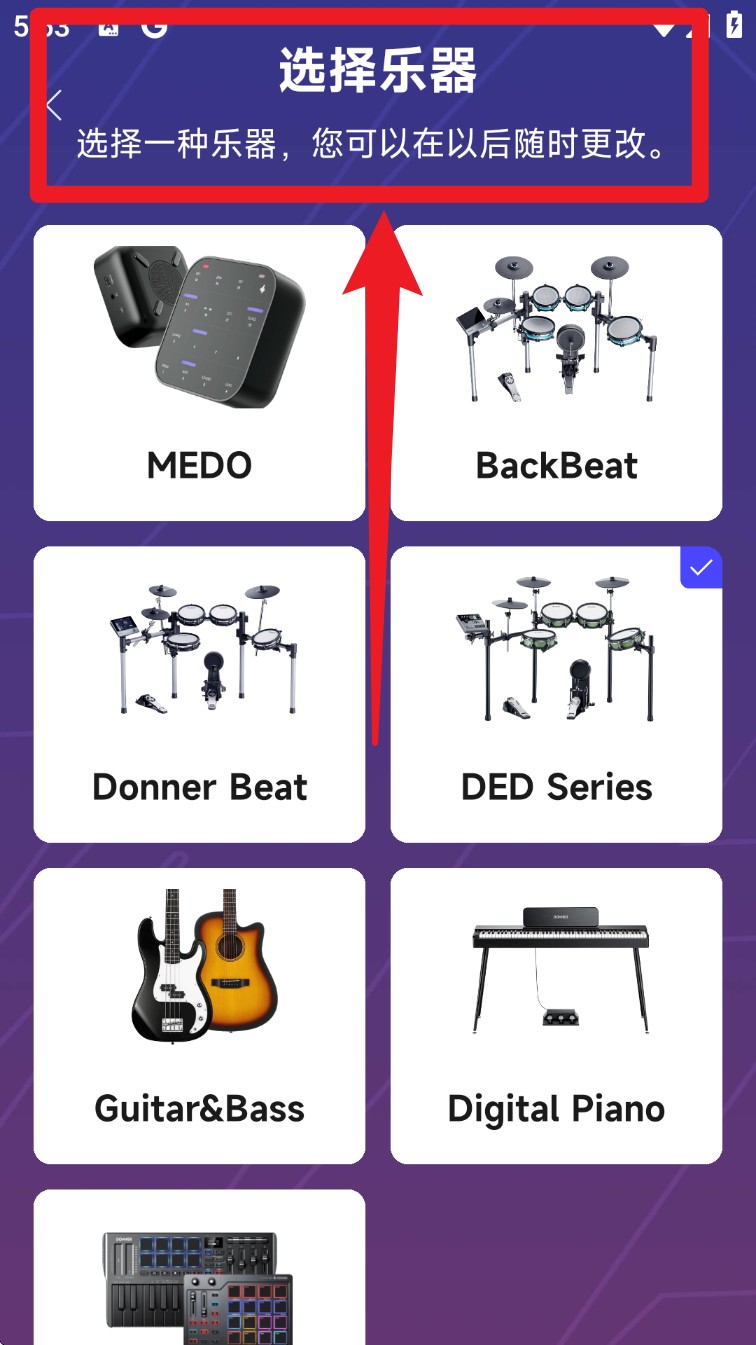Viewport: 756px width, 1345px height.
Task: Select the Digital Piano card
Action: [x=556, y=1015]
